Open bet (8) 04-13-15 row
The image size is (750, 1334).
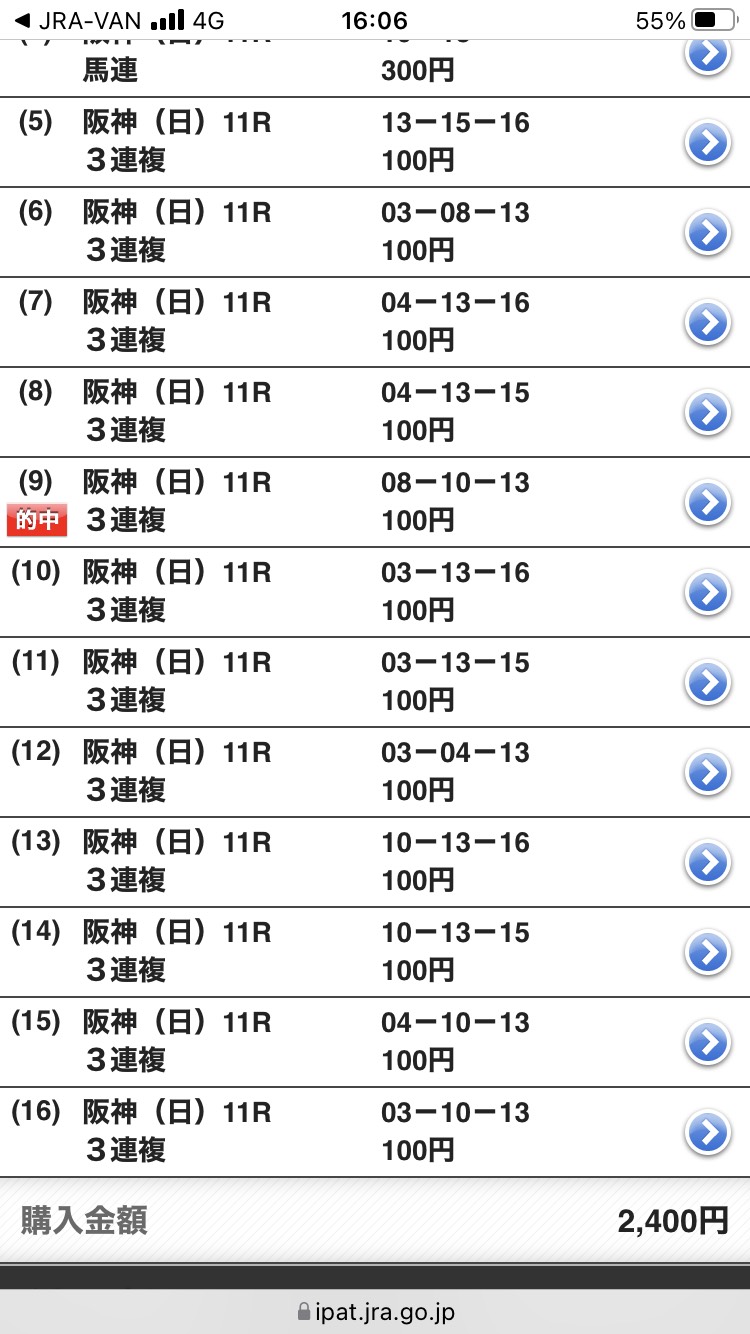pos(708,413)
